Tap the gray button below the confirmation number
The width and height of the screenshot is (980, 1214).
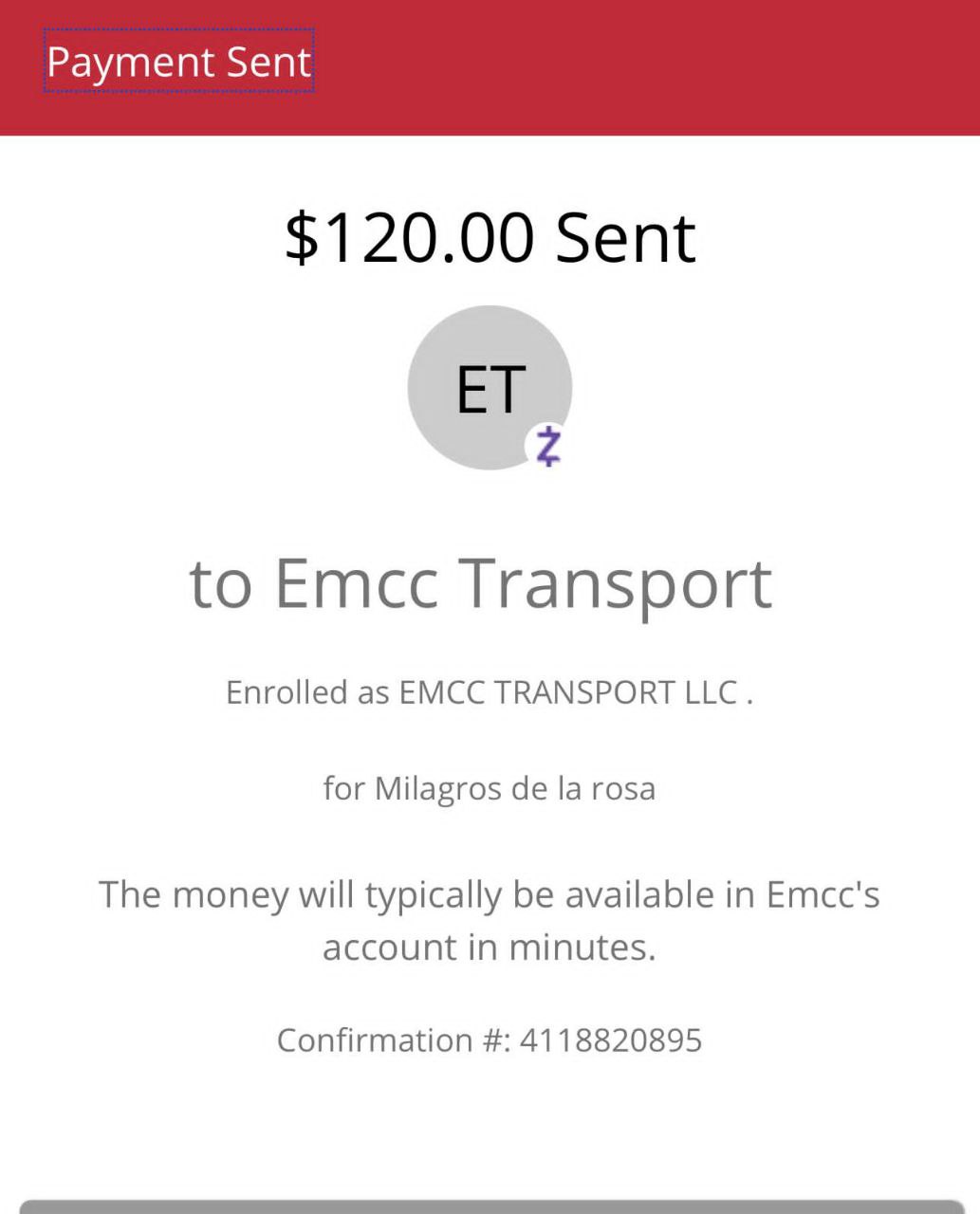(x=490, y=1206)
